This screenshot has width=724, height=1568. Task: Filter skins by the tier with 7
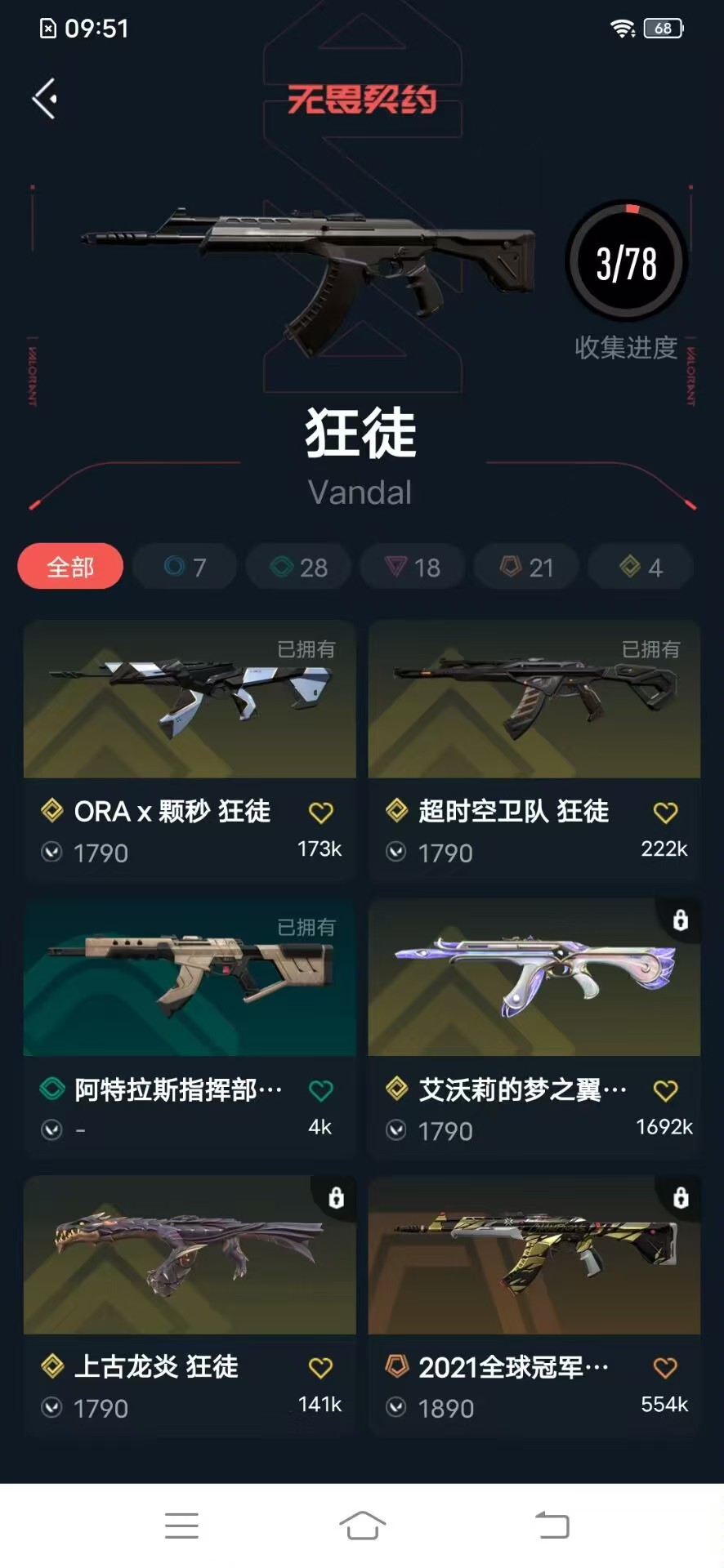185,566
